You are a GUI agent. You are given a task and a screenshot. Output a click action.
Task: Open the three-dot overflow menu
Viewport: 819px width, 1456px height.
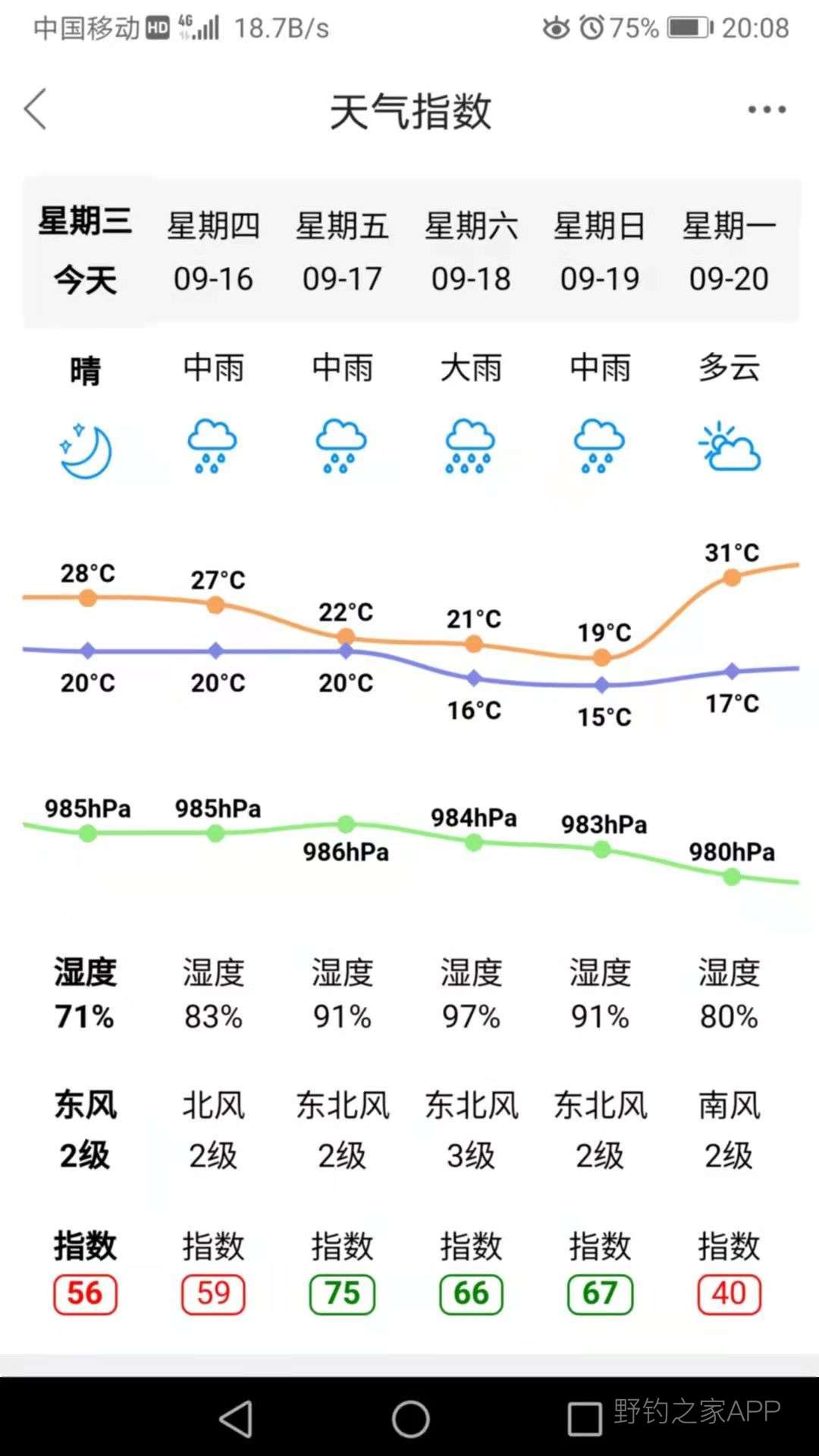[767, 109]
